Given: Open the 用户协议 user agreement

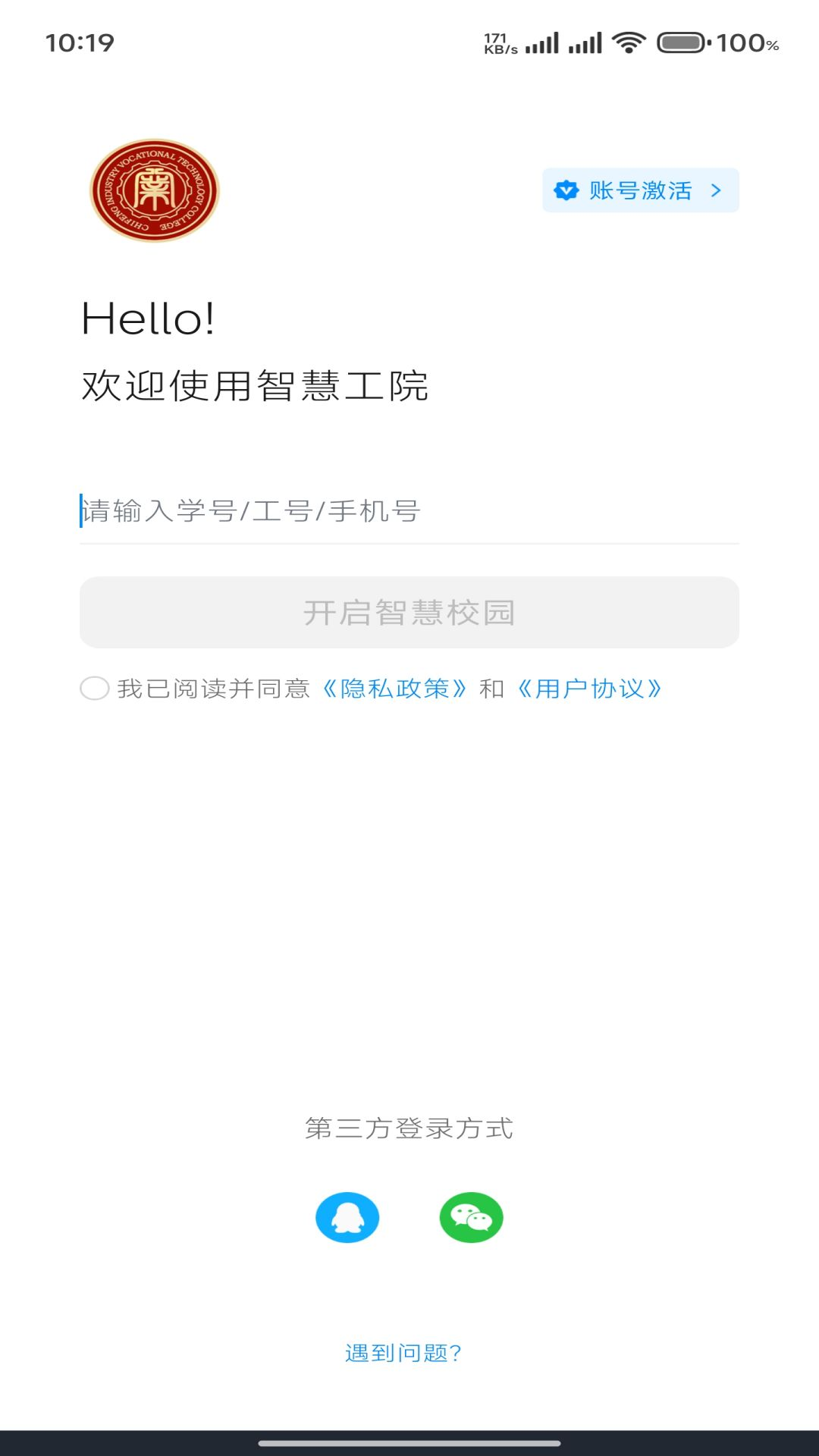Looking at the screenshot, I should (x=591, y=689).
